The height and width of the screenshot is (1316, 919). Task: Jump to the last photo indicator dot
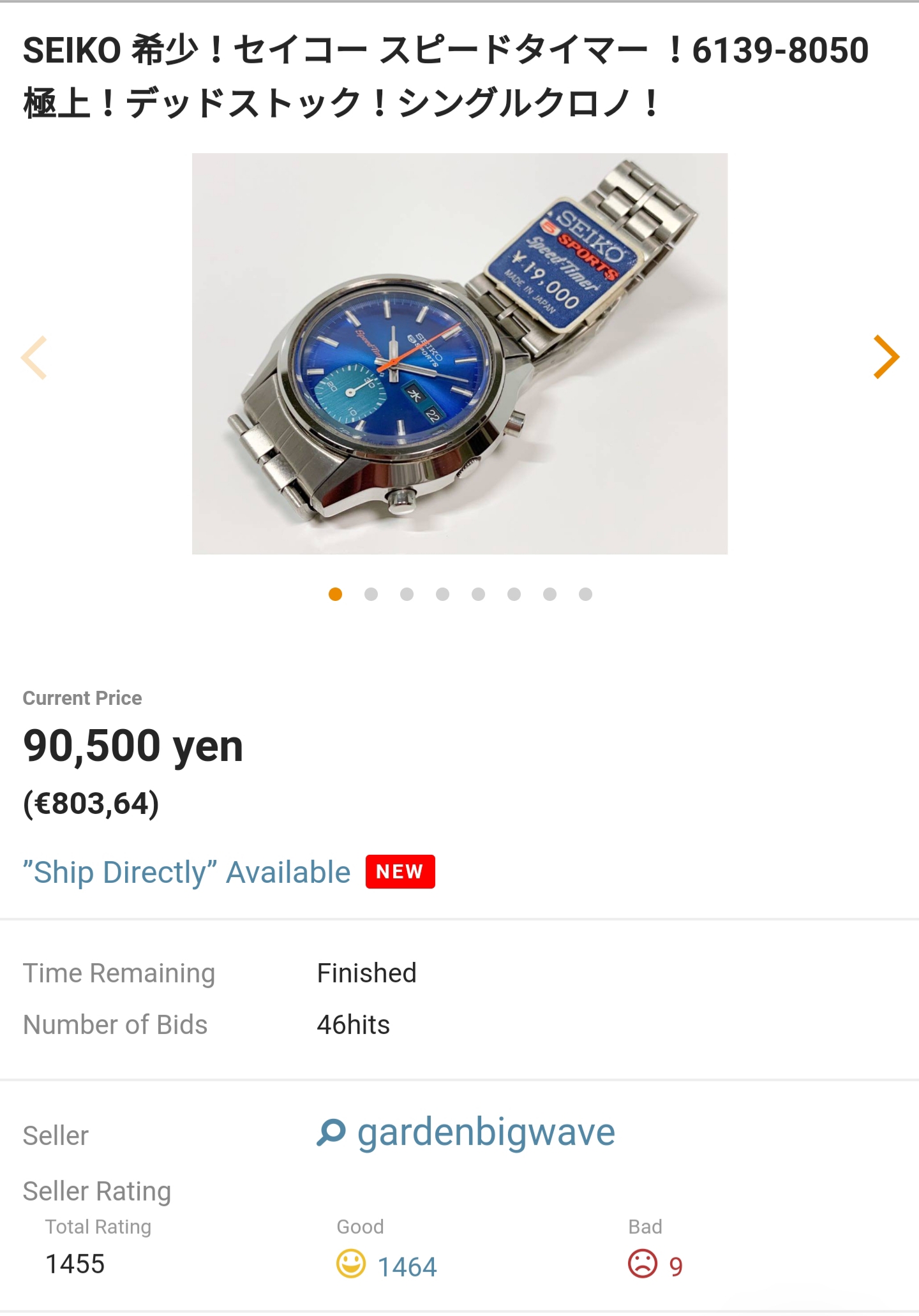click(585, 595)
